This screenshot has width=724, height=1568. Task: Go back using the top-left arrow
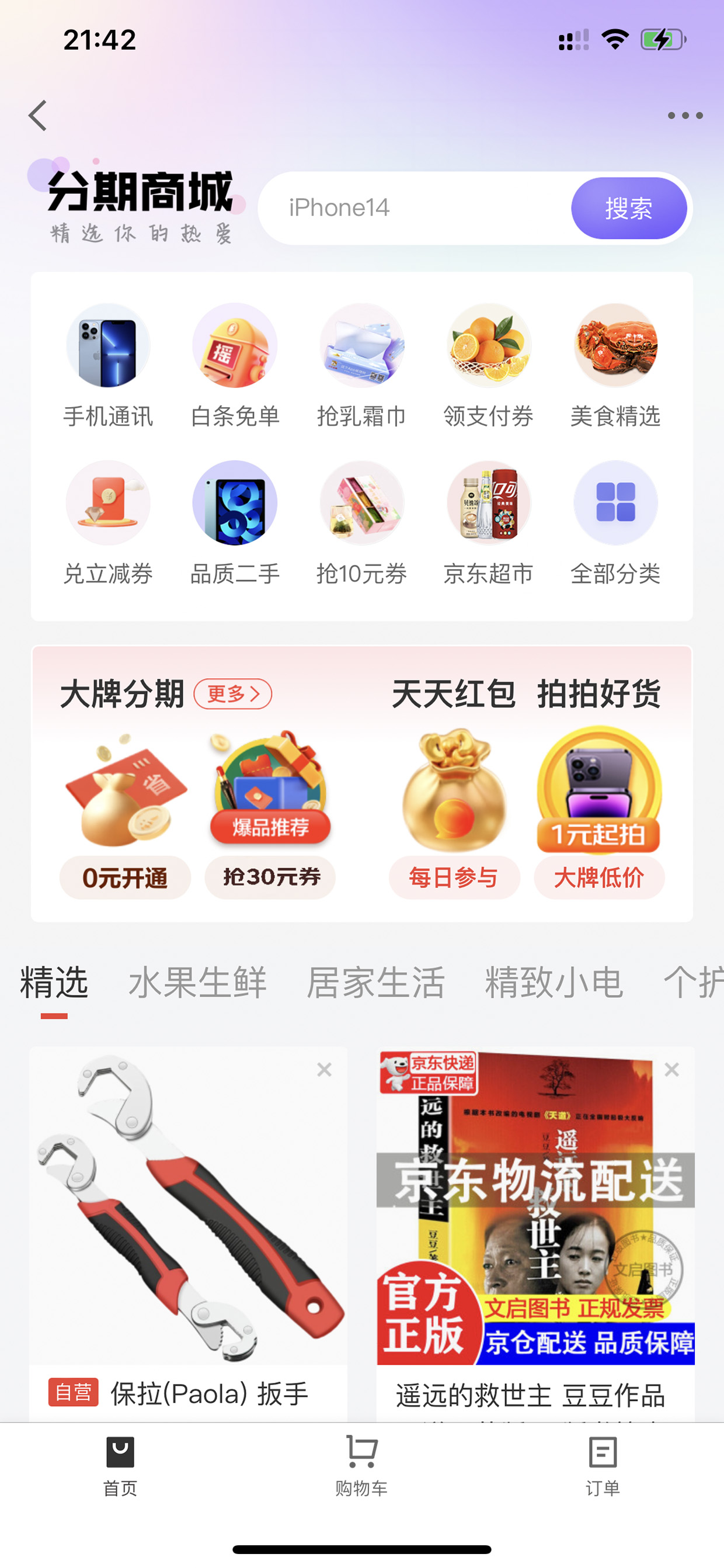[38, 116]
